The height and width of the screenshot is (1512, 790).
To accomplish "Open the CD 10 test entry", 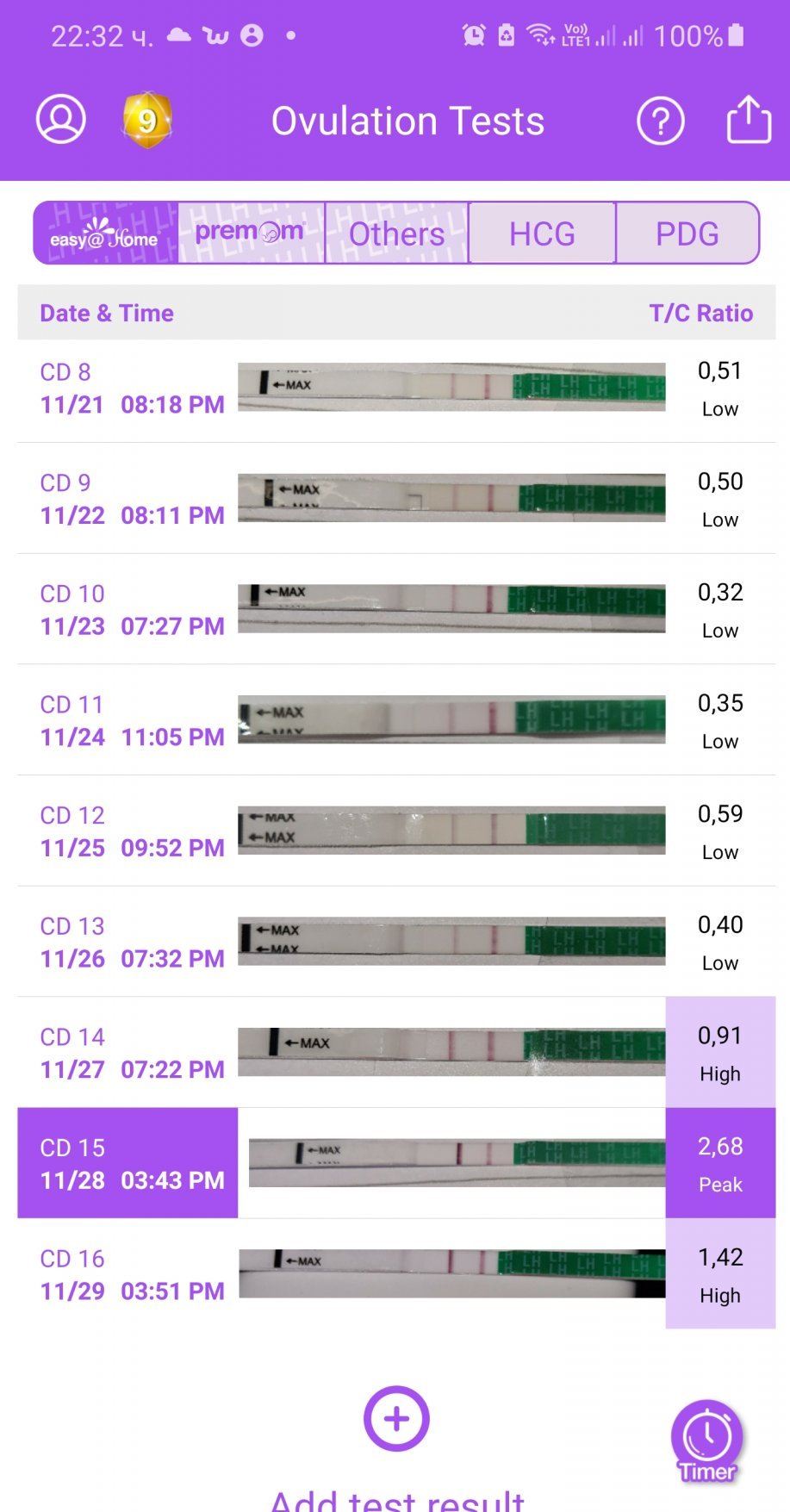I will coord(396,609).
